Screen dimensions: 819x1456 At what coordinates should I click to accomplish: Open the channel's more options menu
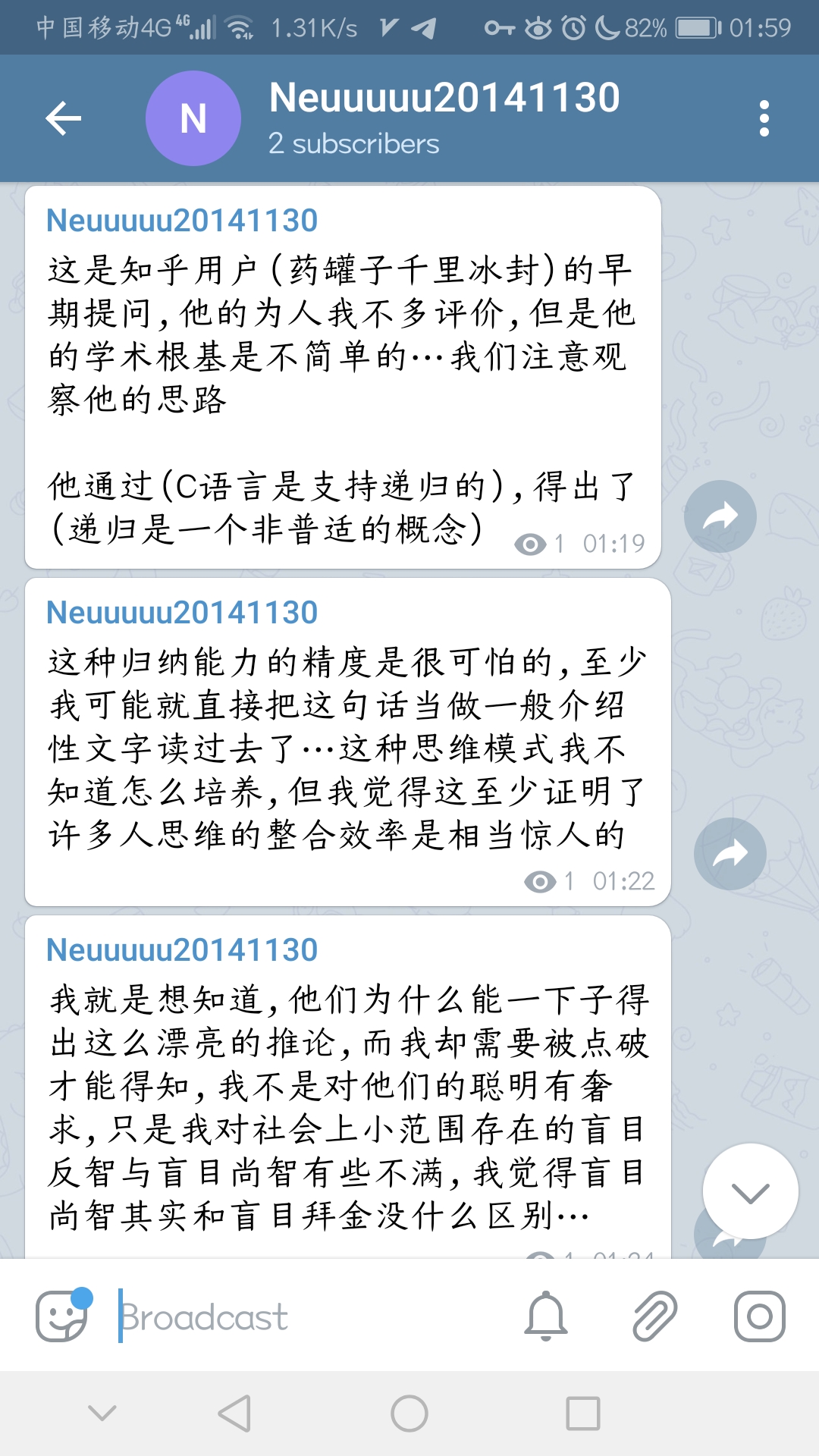tap(764, 118)
